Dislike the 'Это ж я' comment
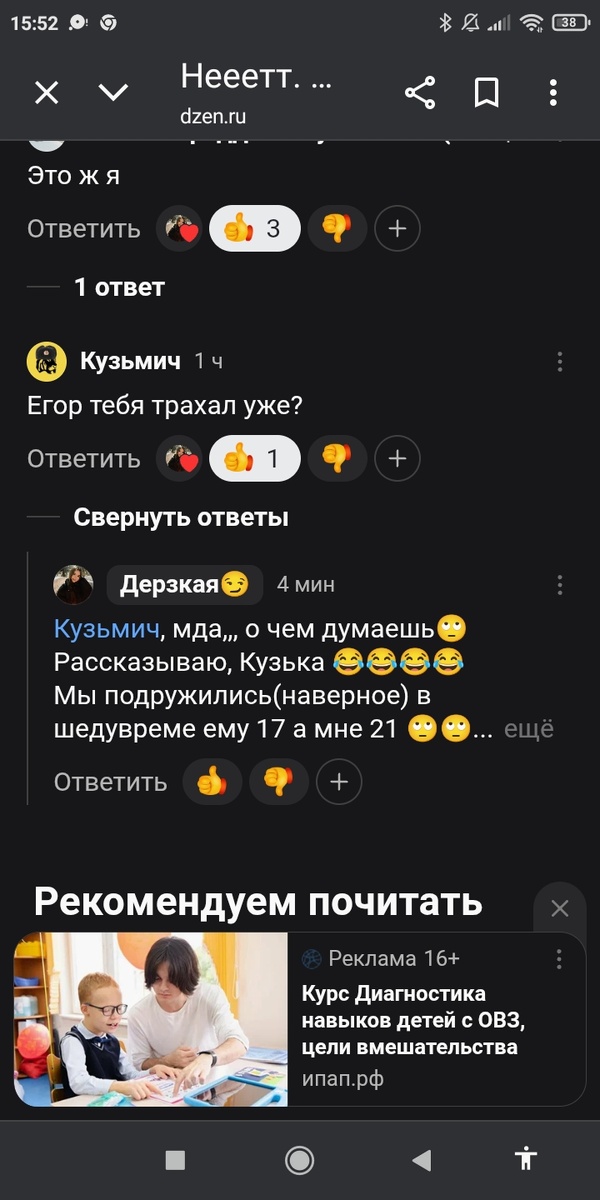Screen dimensions: 600x1200 pos(337,229)
